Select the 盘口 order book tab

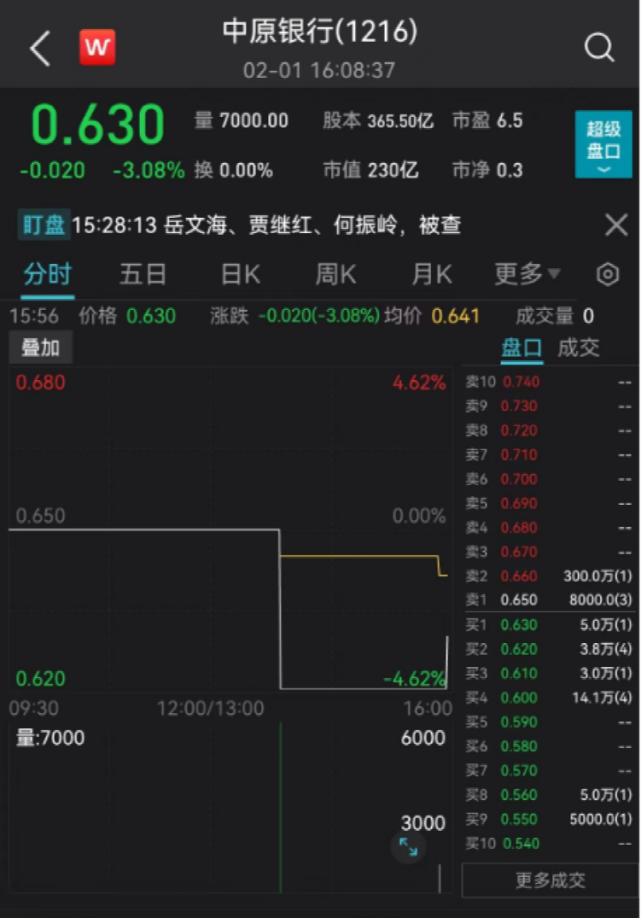click(521, 348)
